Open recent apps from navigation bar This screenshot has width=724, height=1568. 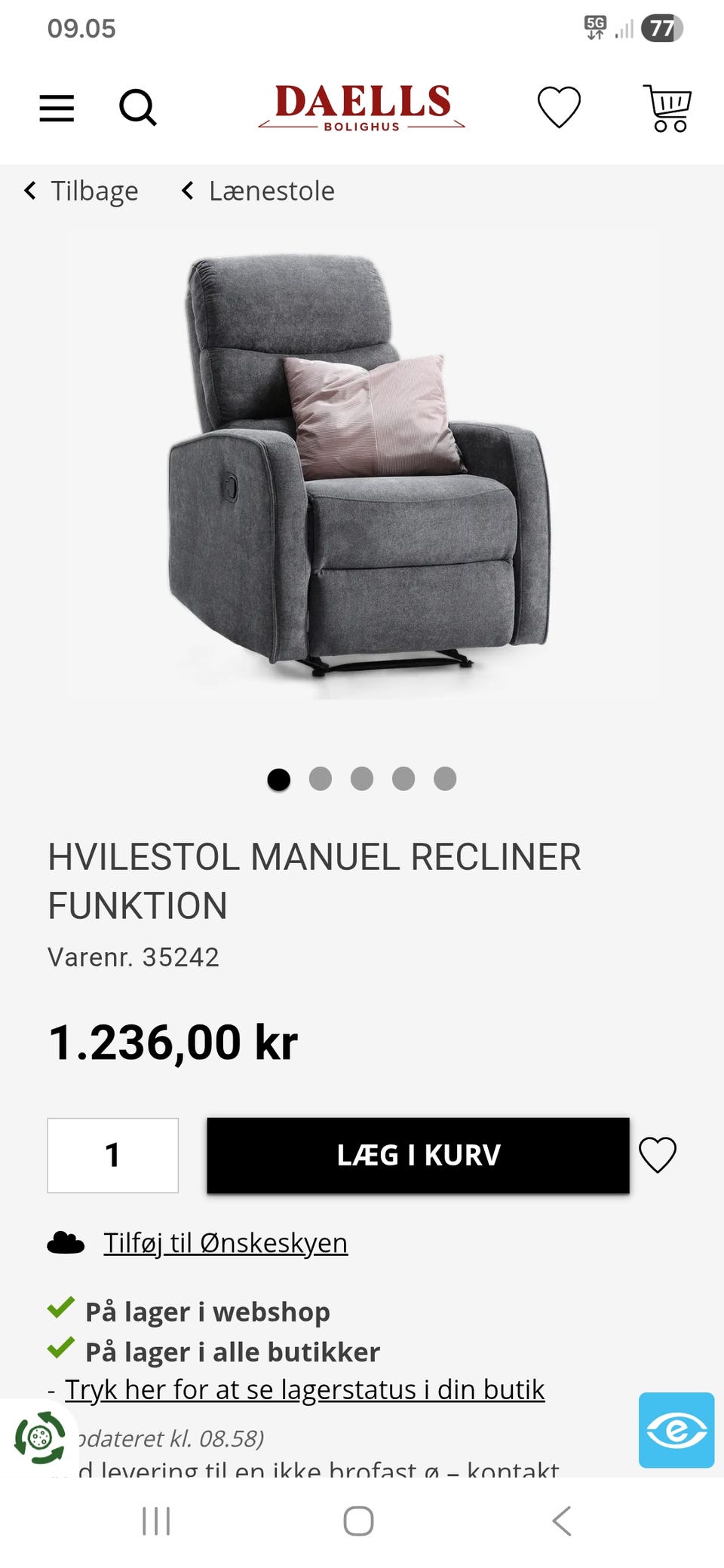pyautogui.click(x=156, y=1521)
